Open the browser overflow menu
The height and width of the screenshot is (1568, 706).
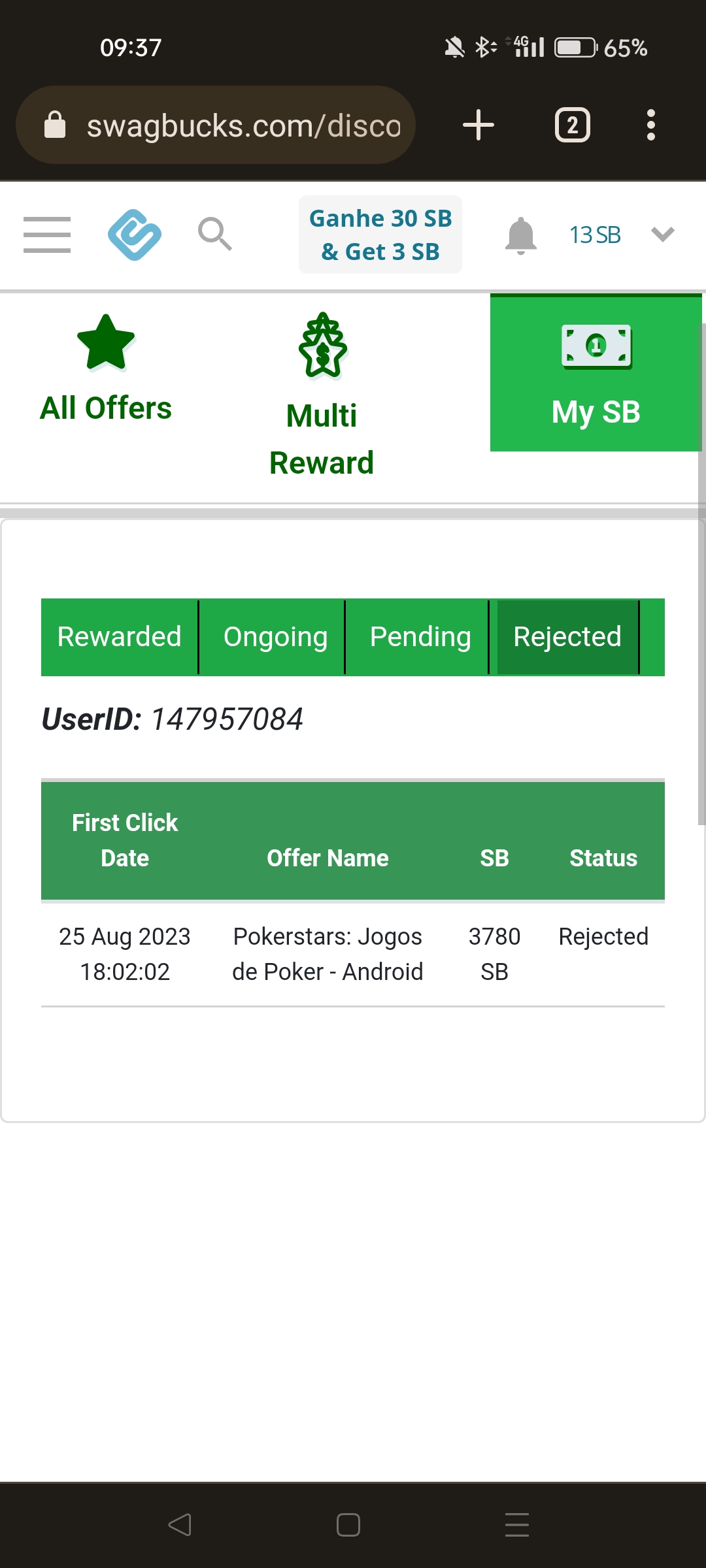point(650,125)
